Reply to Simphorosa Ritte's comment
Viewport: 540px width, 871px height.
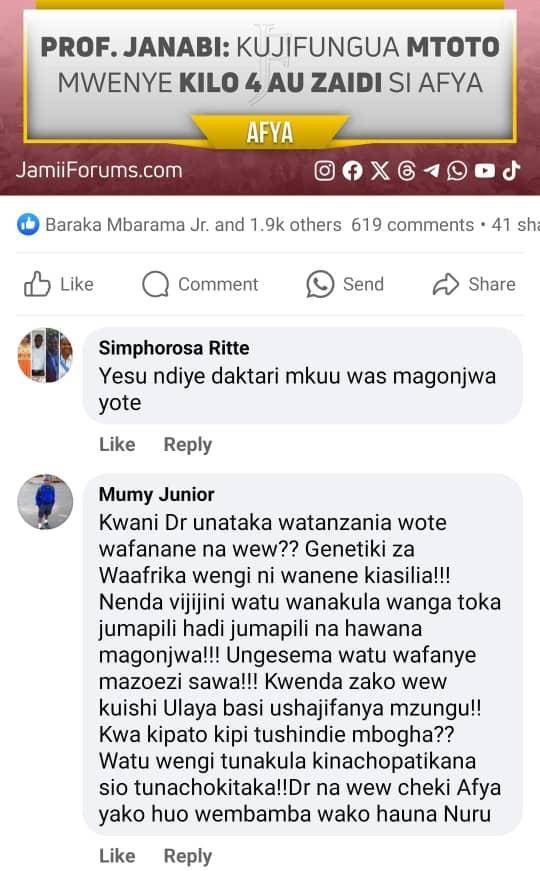188,444
